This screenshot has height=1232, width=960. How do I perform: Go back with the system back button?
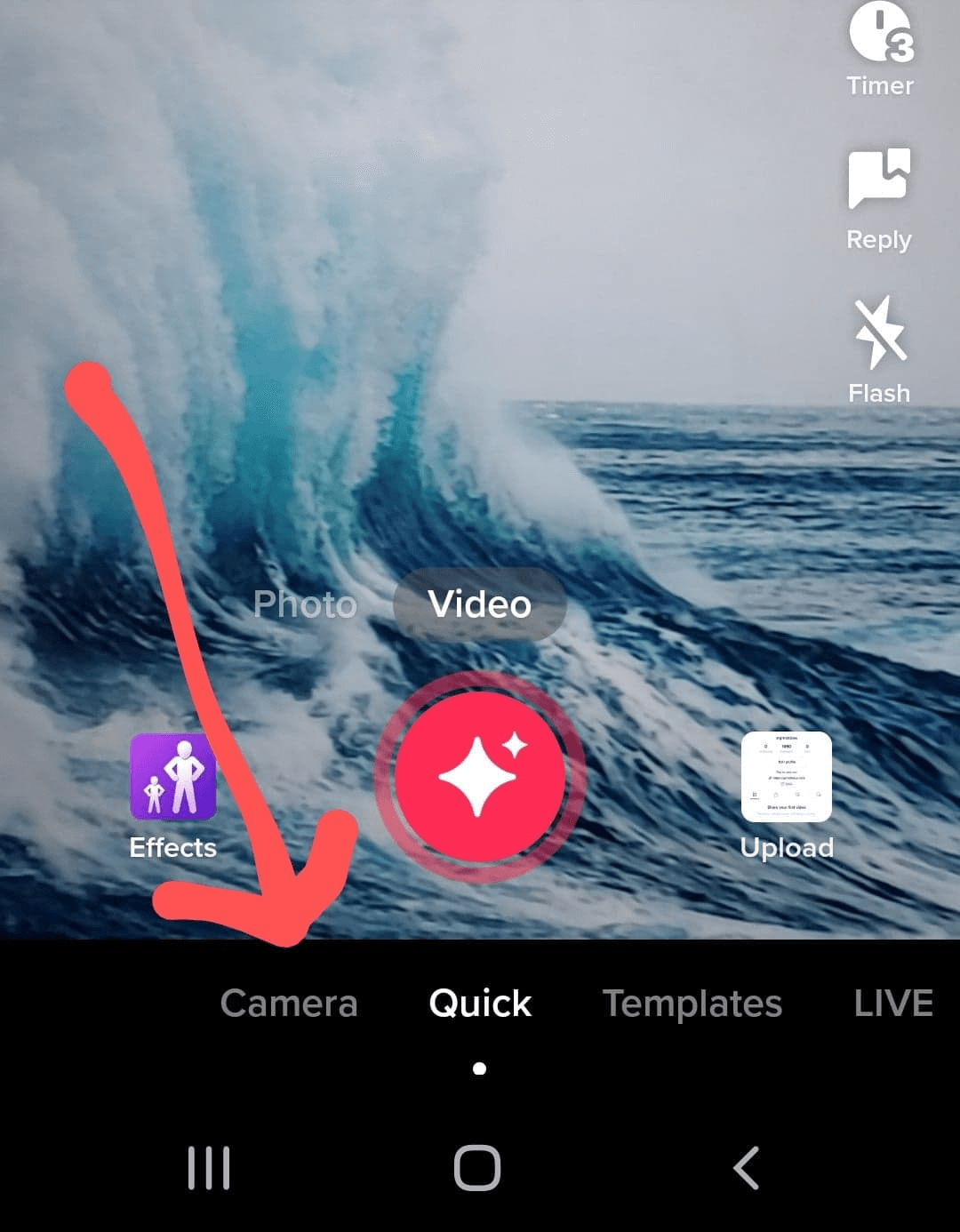tap(747, 1167)
